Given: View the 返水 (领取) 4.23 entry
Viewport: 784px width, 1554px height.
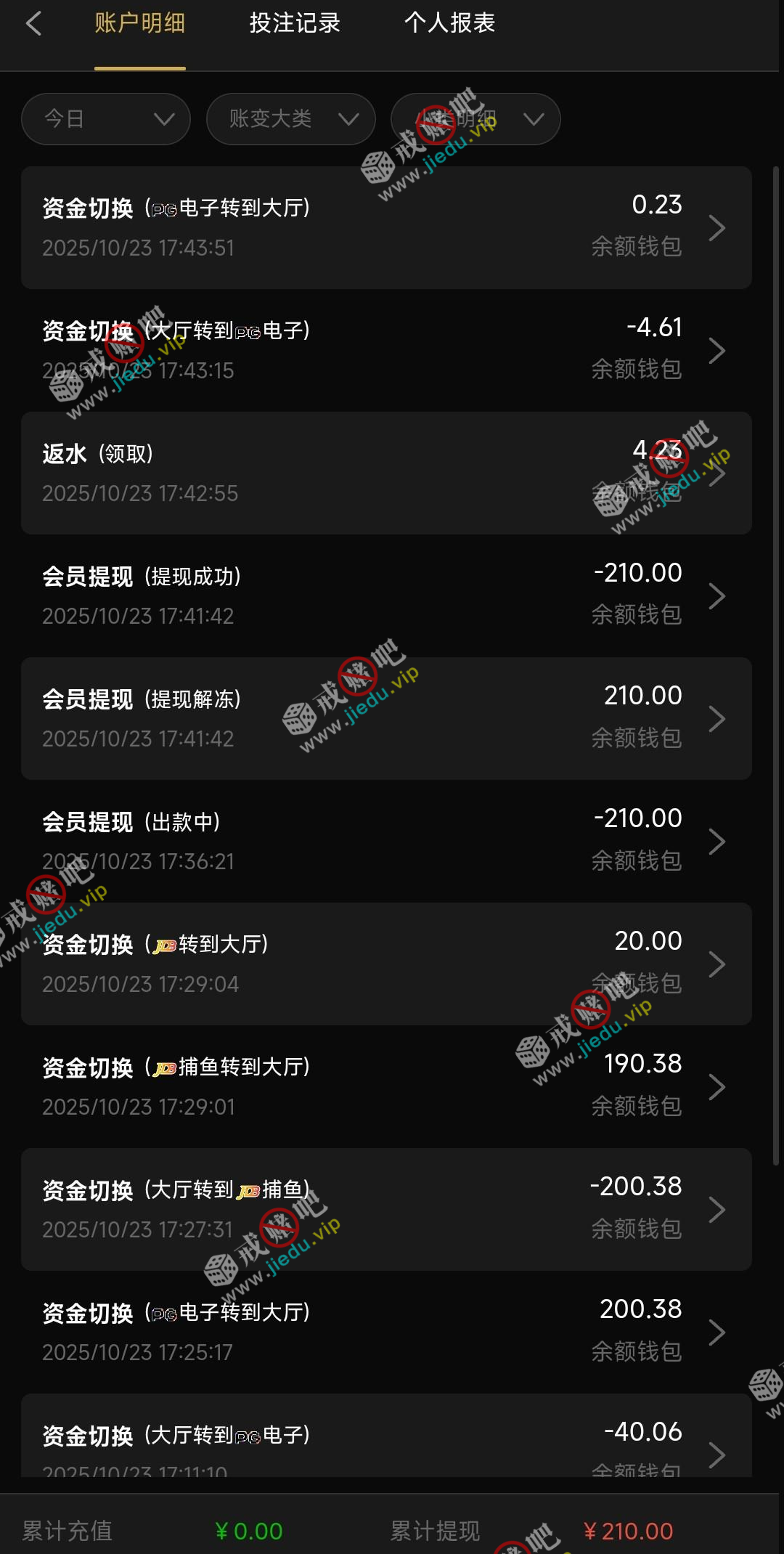Looking at the screenshot, I should tap(386, 473).
